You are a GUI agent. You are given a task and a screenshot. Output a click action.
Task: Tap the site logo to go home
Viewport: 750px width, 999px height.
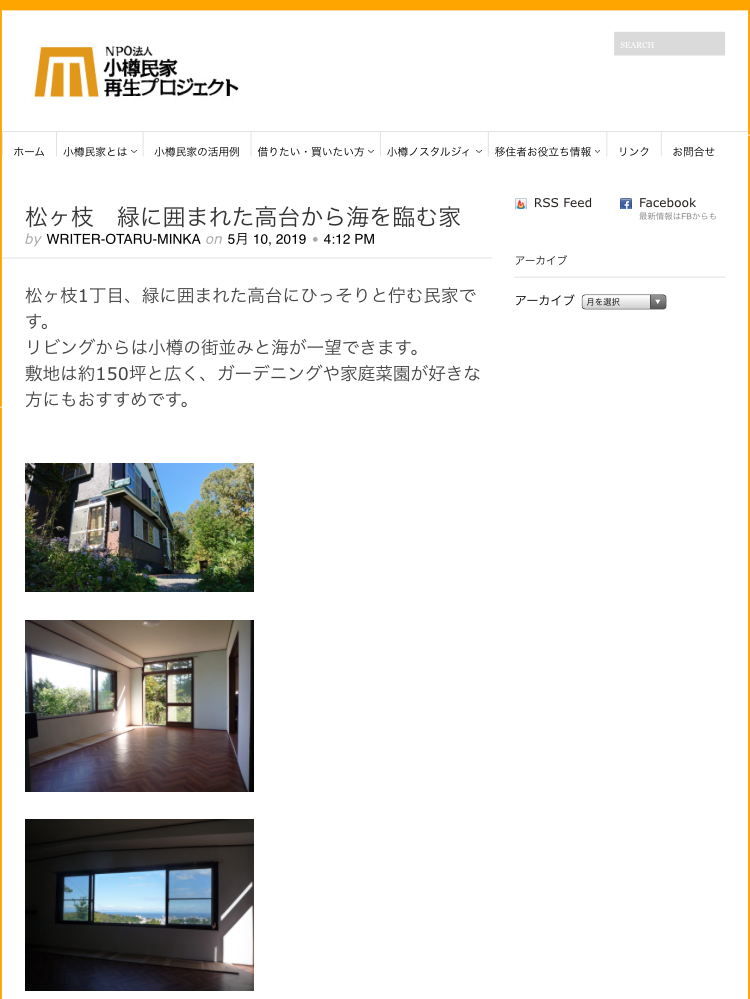point(137,72)
